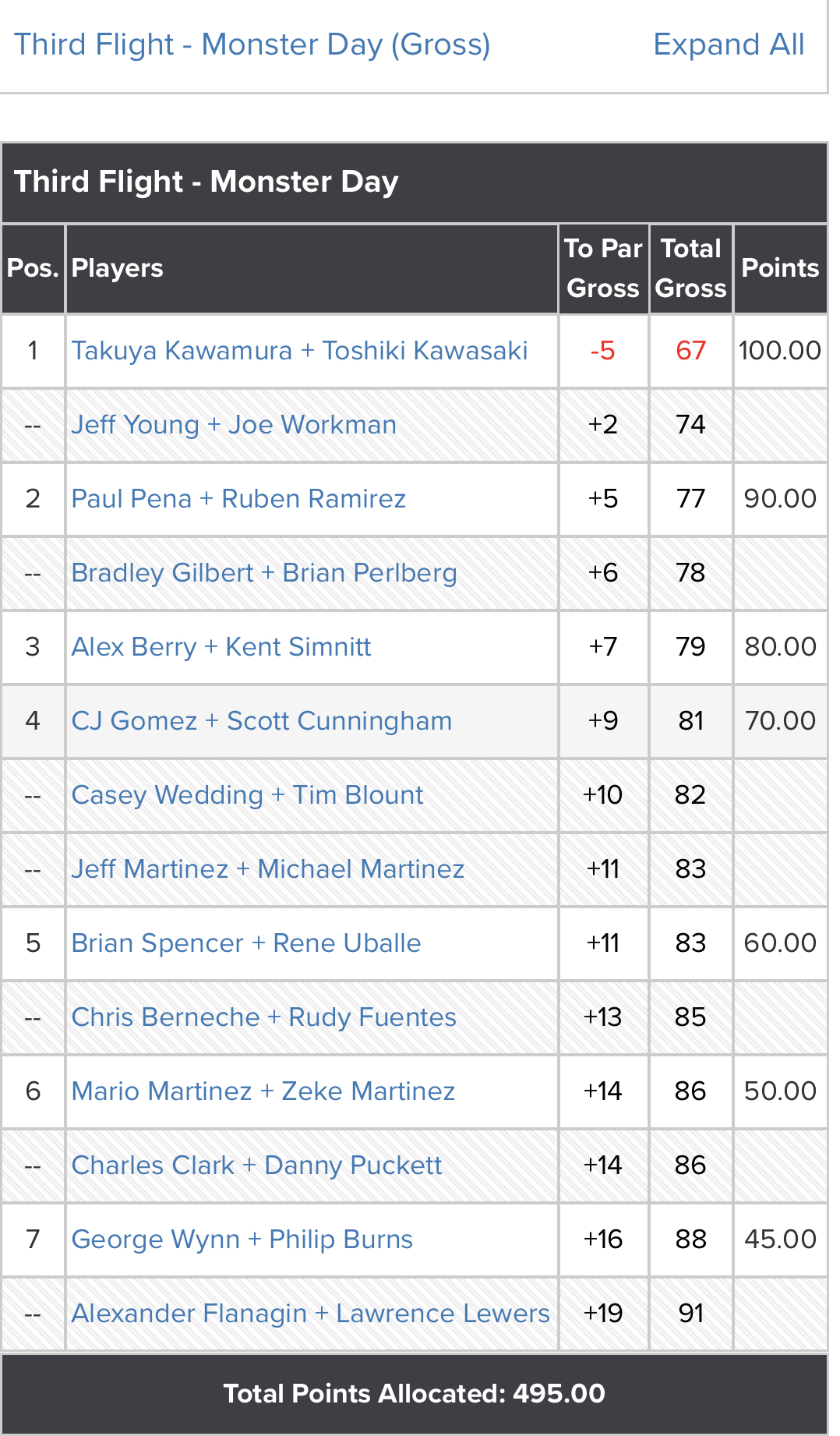This screenshot has height=1436, width=840.
Task: Open Takuya Kawamura + Toshiki Kawasaki scorecard
Action: pos(299,351)
